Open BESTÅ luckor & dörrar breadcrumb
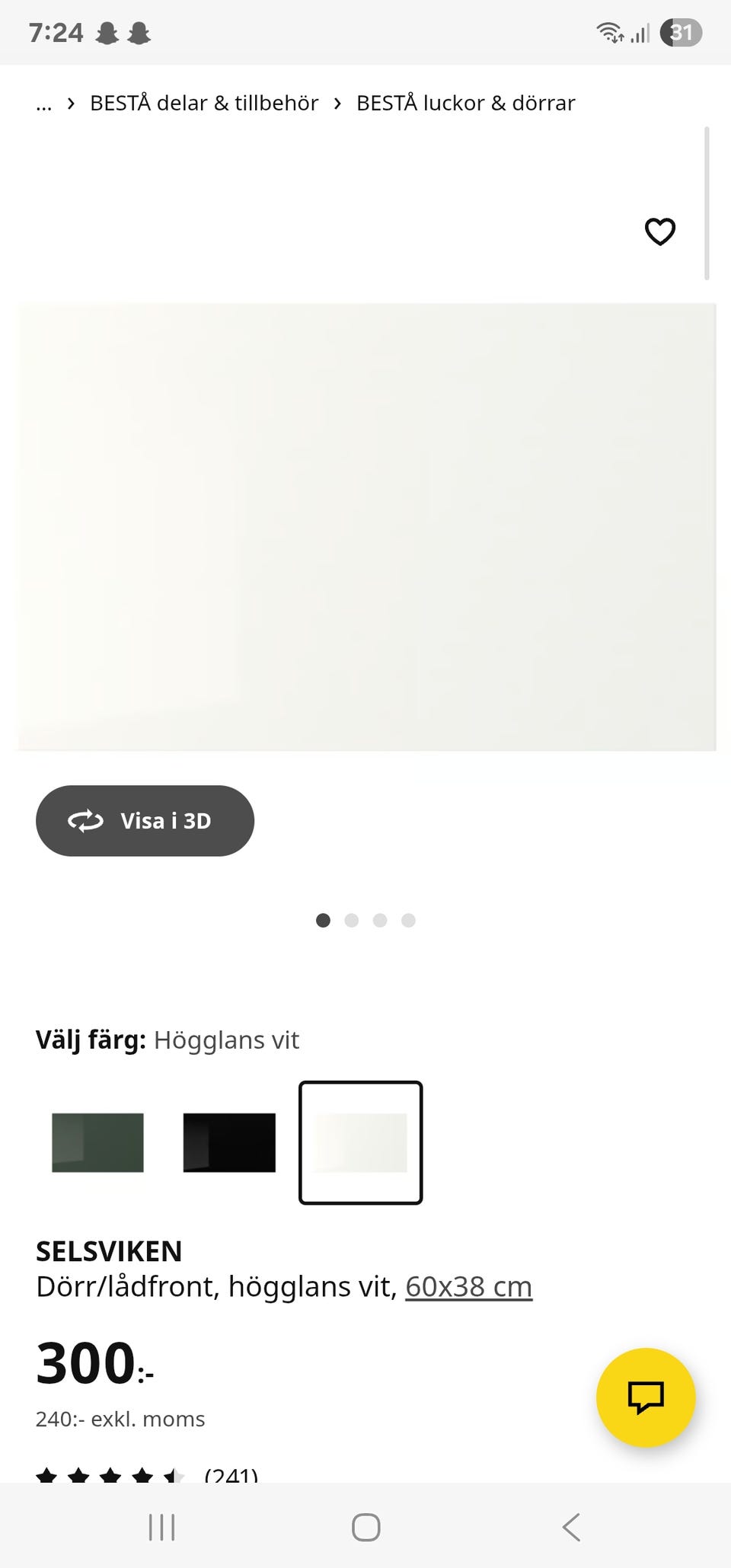 [465, 103]
